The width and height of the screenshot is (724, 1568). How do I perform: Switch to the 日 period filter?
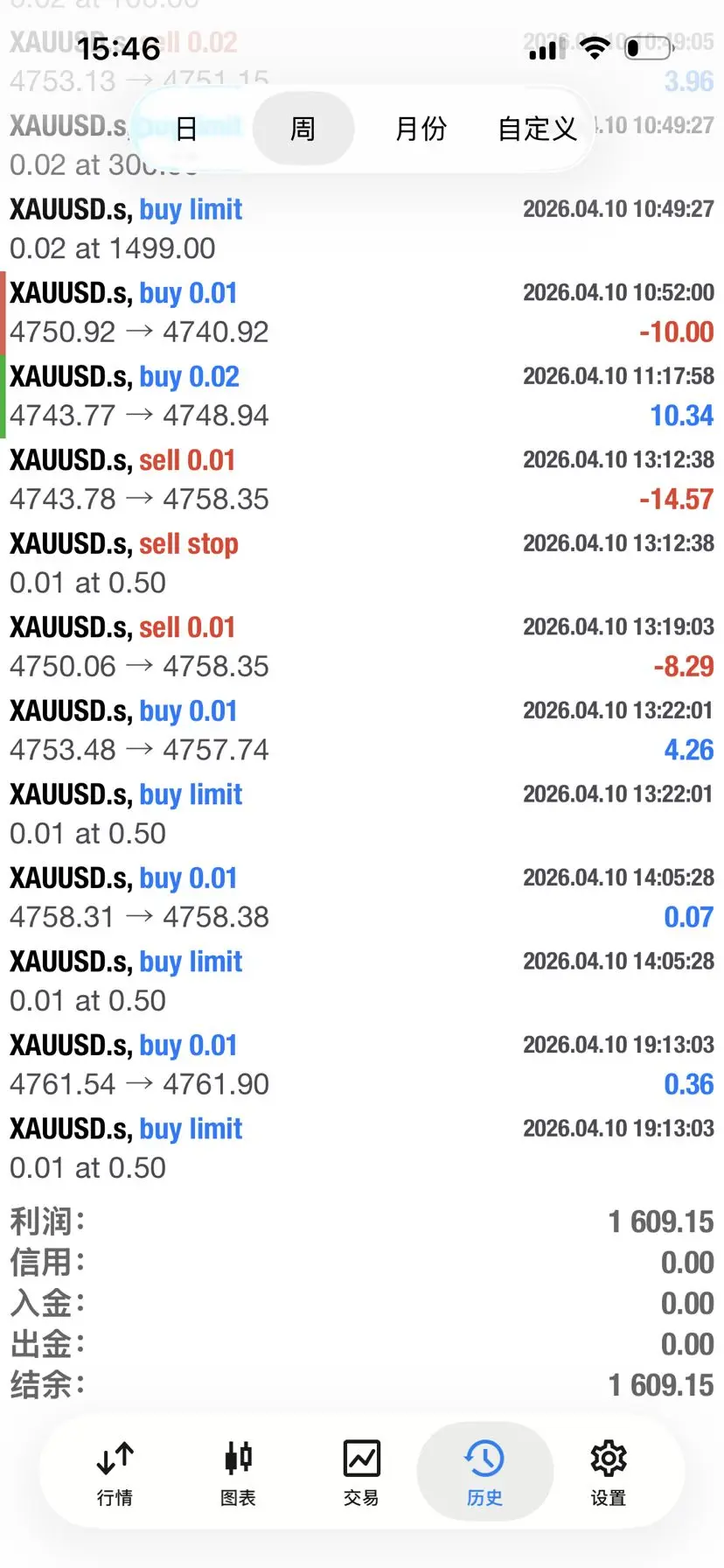[186, 129]
